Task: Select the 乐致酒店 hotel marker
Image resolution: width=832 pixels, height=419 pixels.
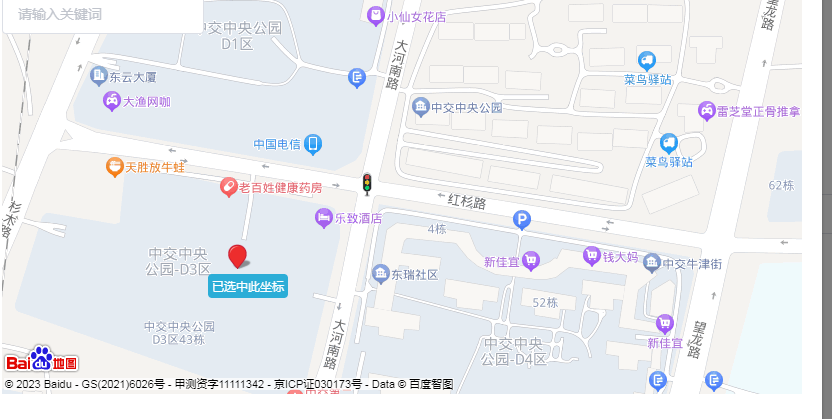Action: point(324,217)
